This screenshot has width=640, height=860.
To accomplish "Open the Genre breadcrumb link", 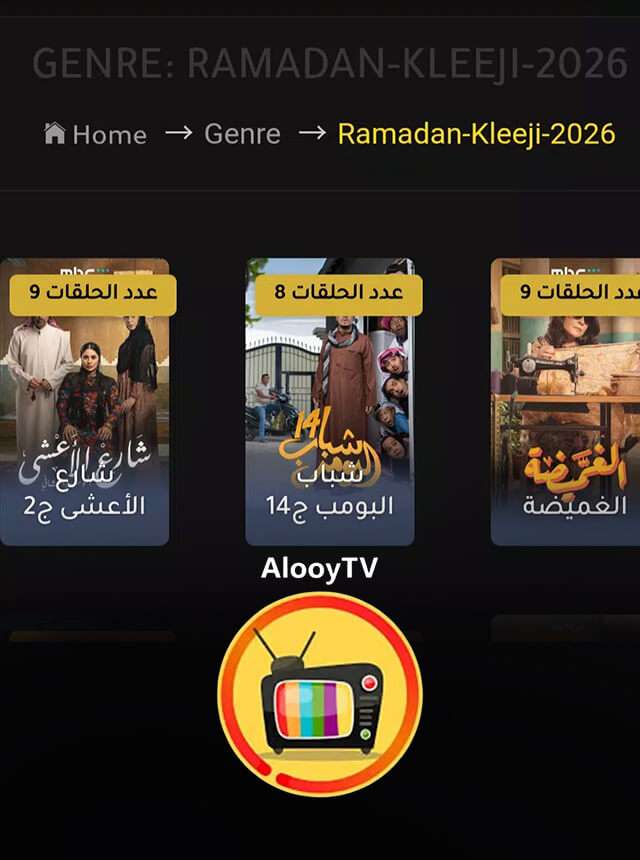I will tap(242, 134).
